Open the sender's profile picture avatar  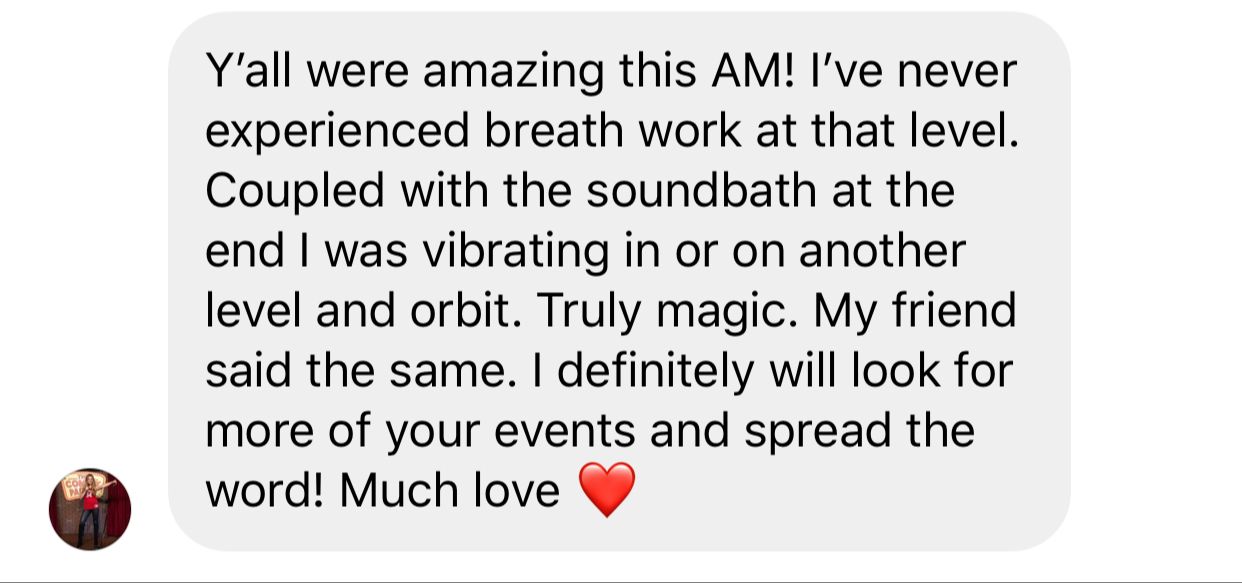90,508
